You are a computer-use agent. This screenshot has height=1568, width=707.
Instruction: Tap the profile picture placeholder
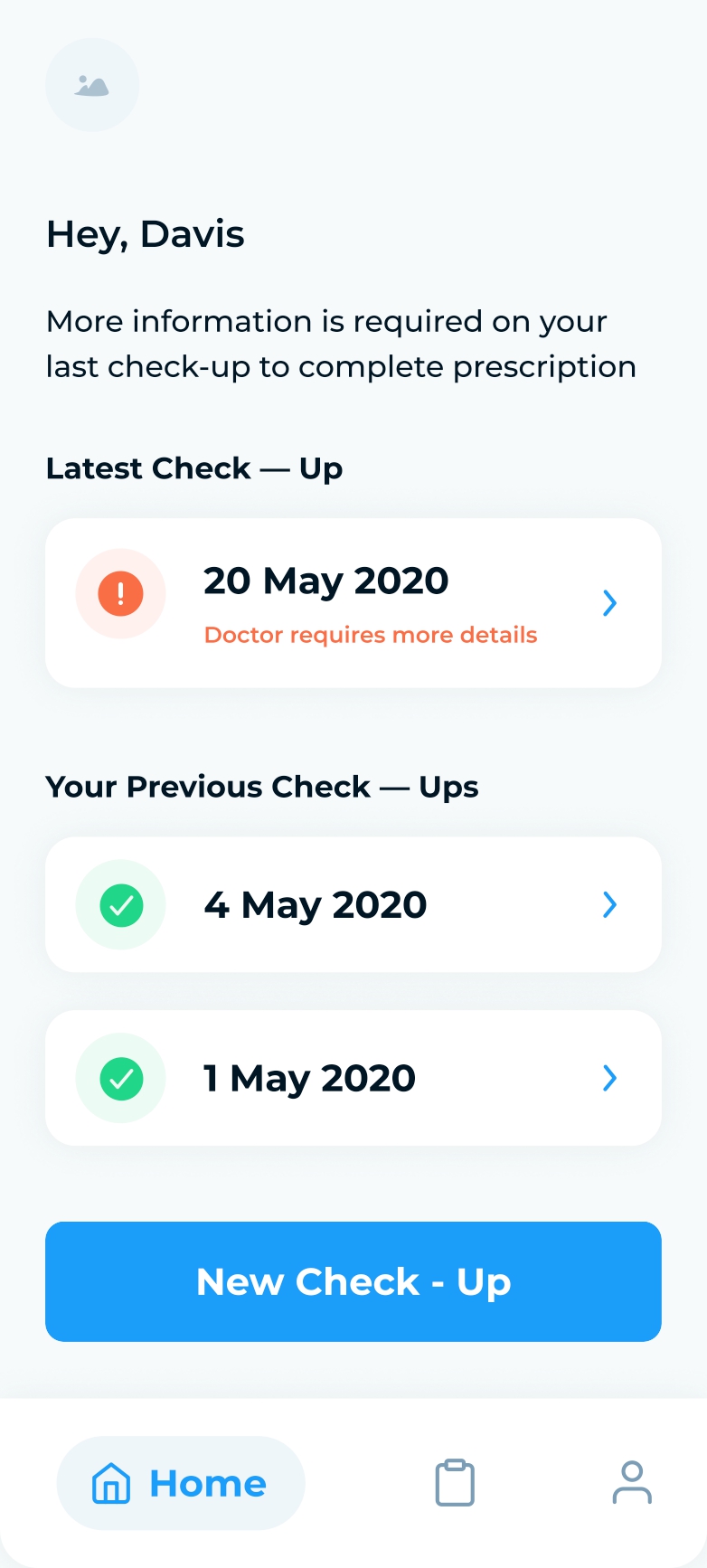92,85
